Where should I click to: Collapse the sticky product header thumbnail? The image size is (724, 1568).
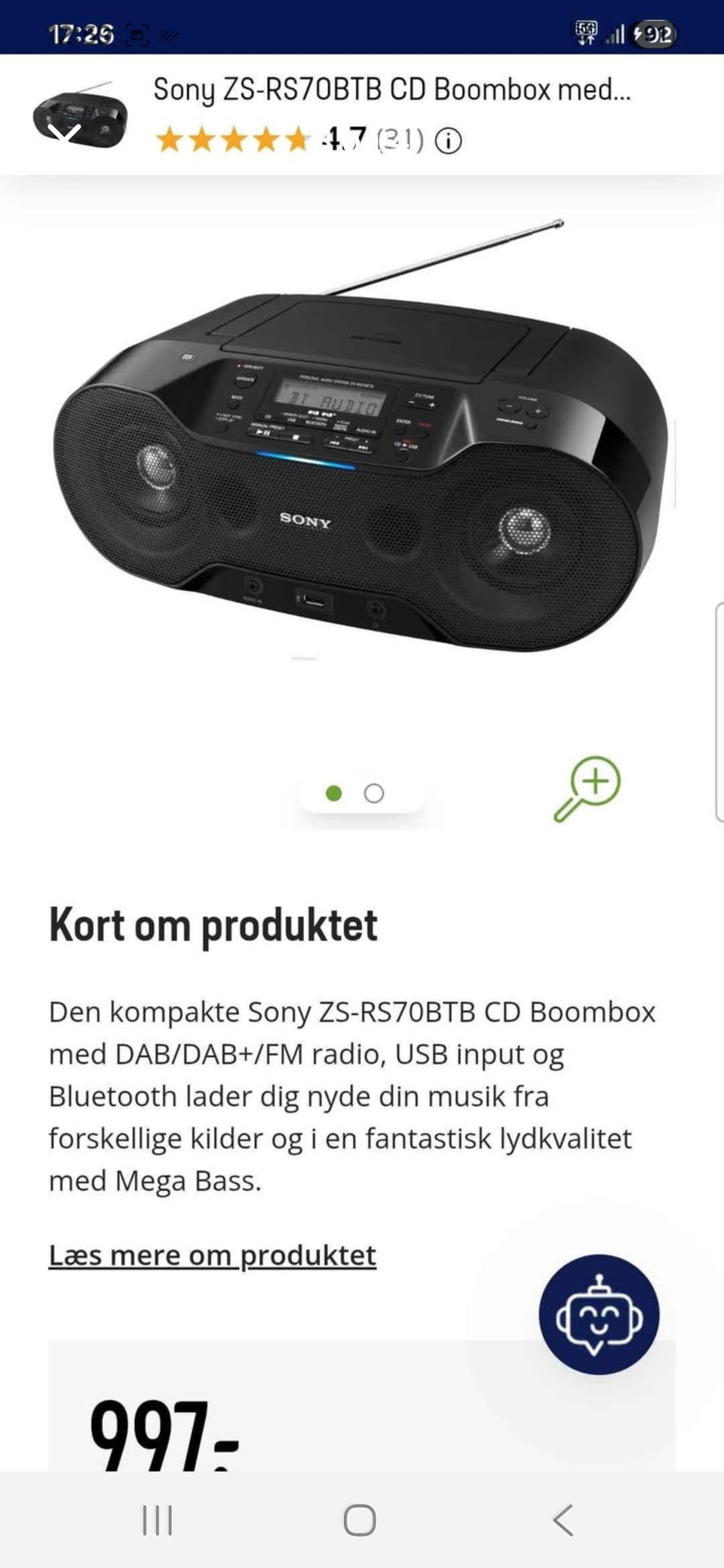65,133
